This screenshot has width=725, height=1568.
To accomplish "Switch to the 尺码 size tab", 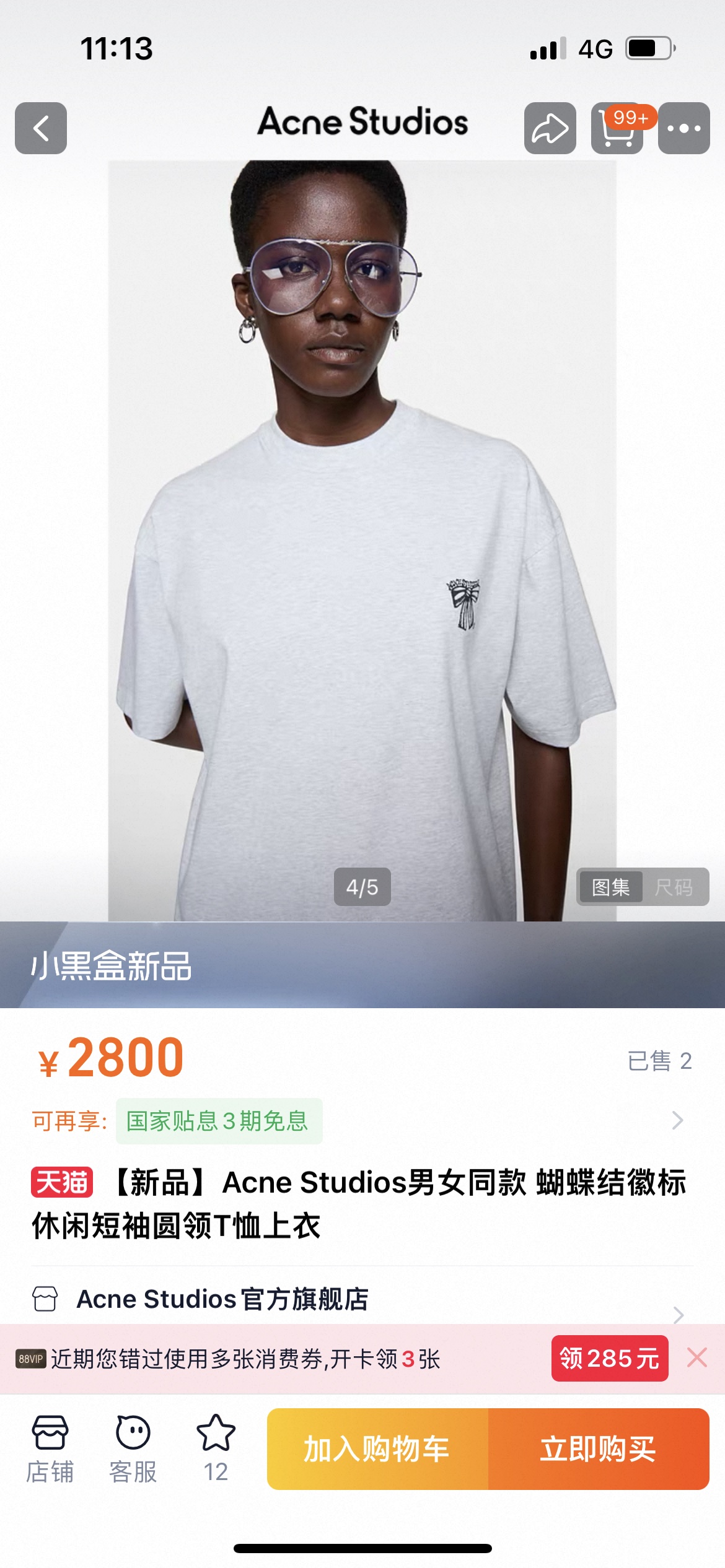I will point(674,887).
